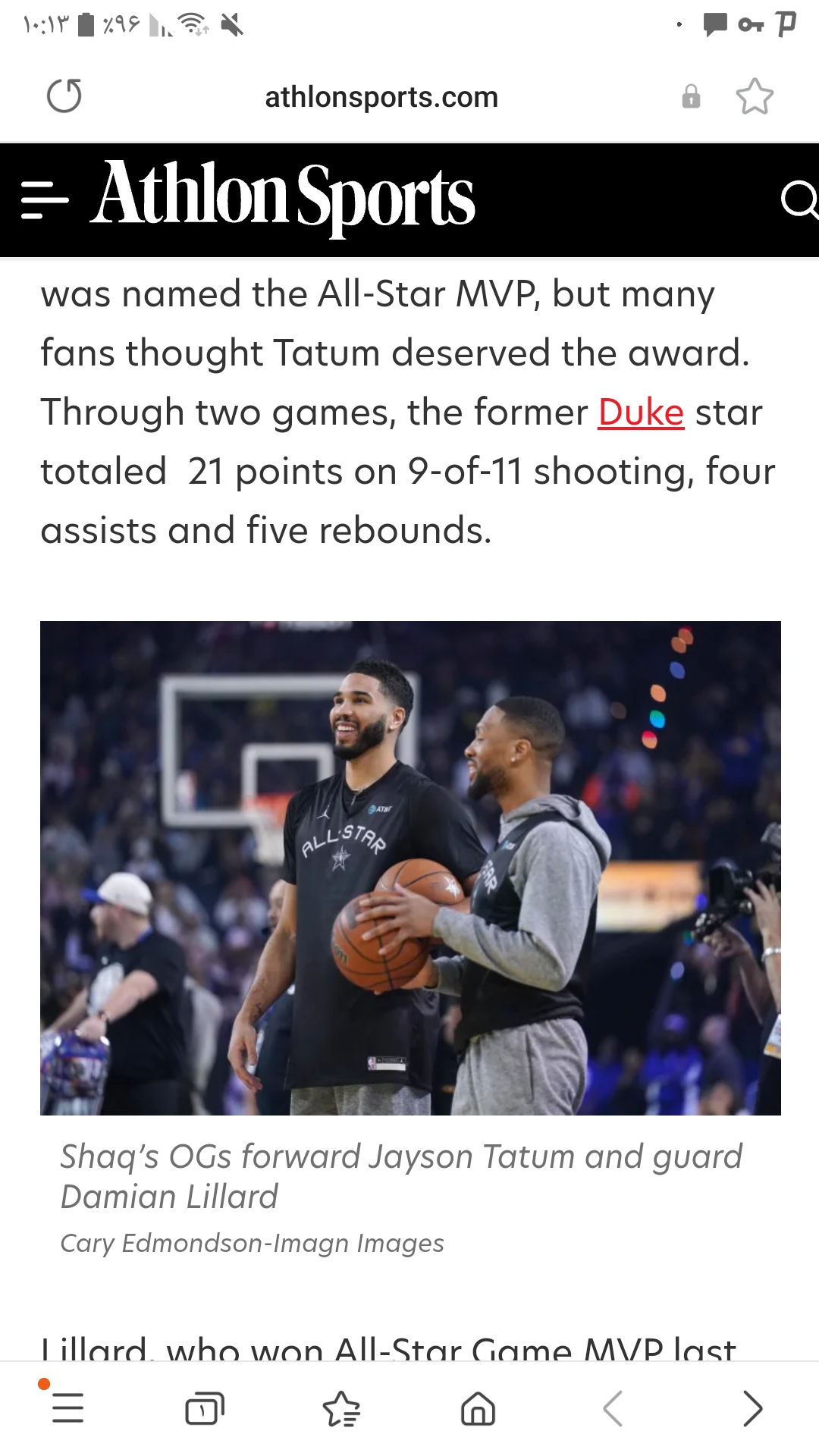Bookmark this page with the star icon
819x1456 pixels.
tap(755, 96)
